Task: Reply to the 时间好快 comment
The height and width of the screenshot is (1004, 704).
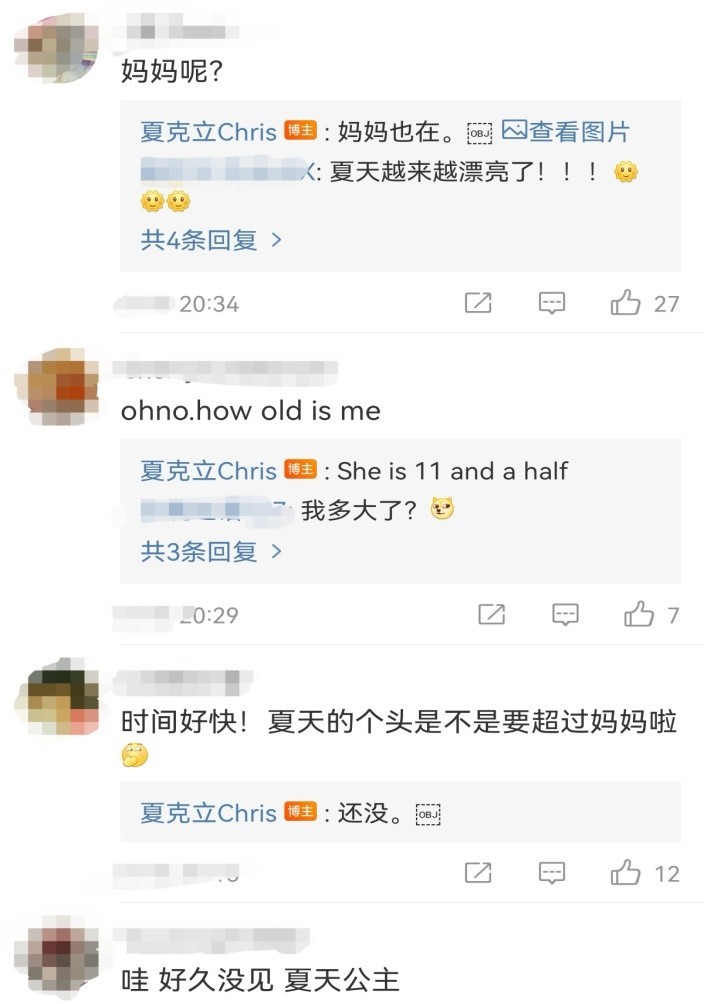Action: tap(552, 873)
